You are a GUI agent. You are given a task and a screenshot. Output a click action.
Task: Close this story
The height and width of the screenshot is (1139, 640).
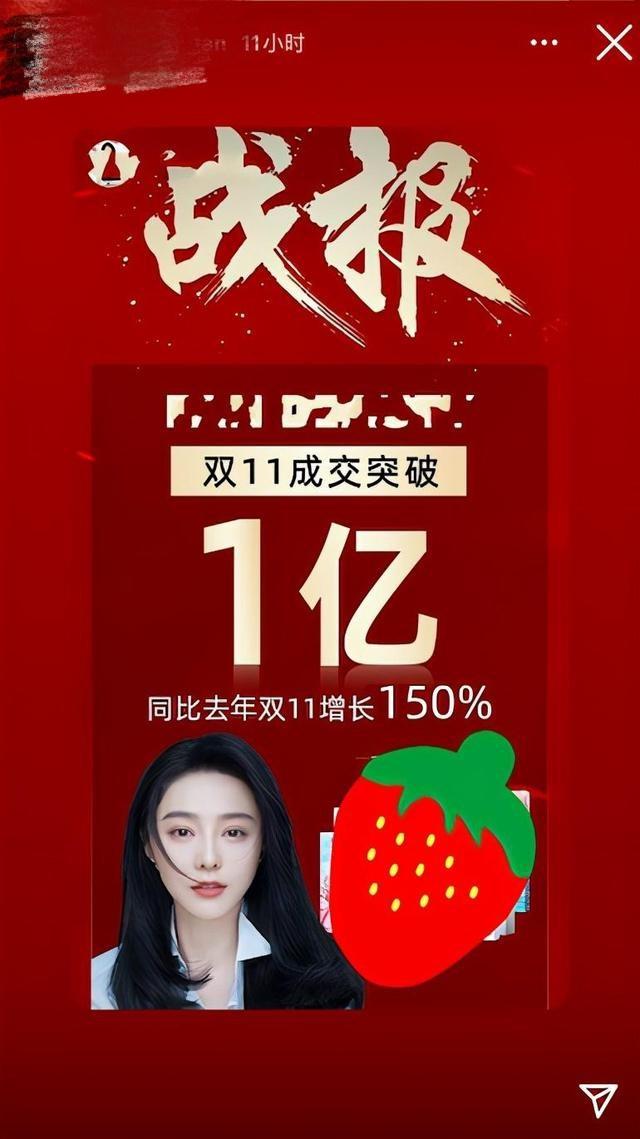(613, 43)
